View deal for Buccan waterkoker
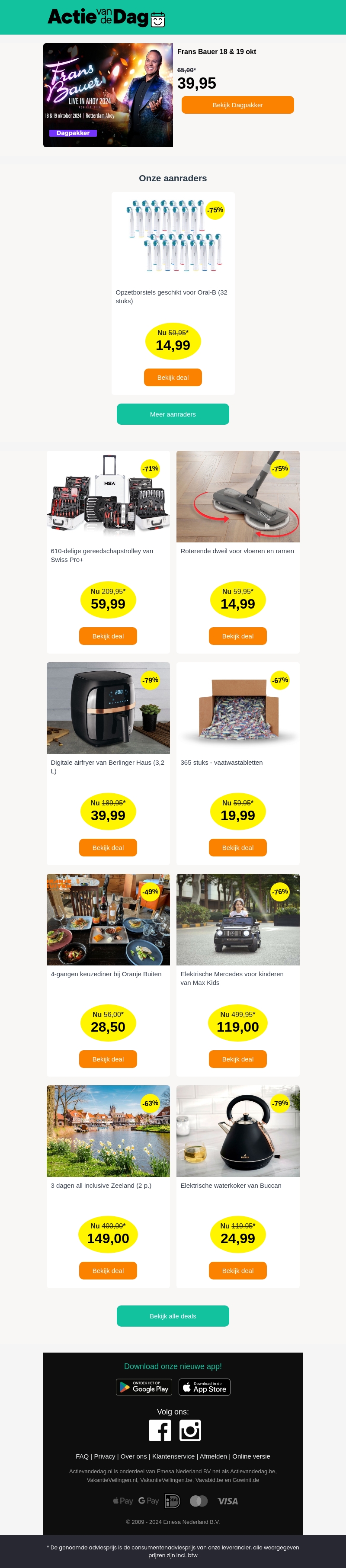 tap(237, 1270)
